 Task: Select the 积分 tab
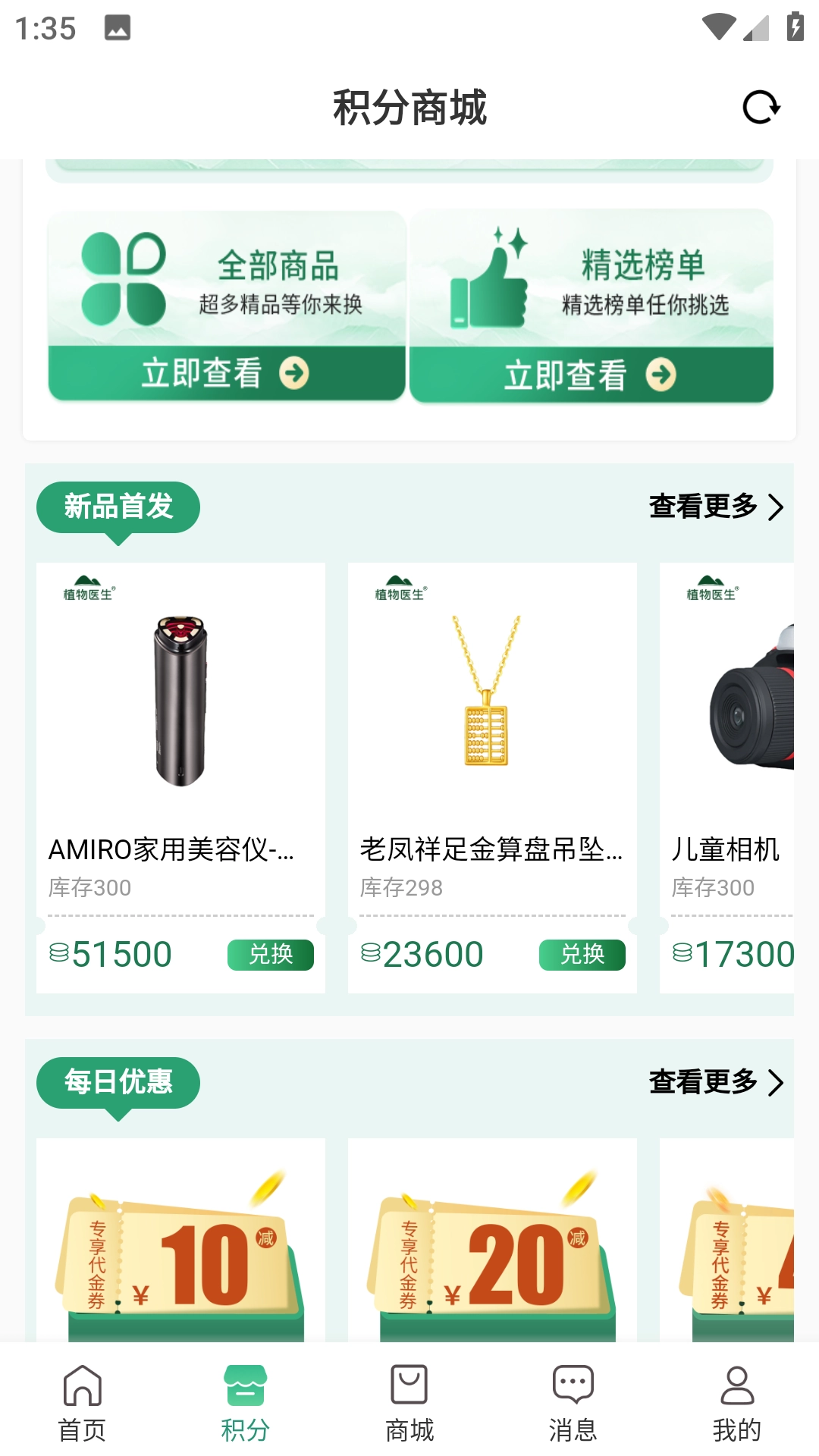pyautogui.click(x=246, y=1403)
